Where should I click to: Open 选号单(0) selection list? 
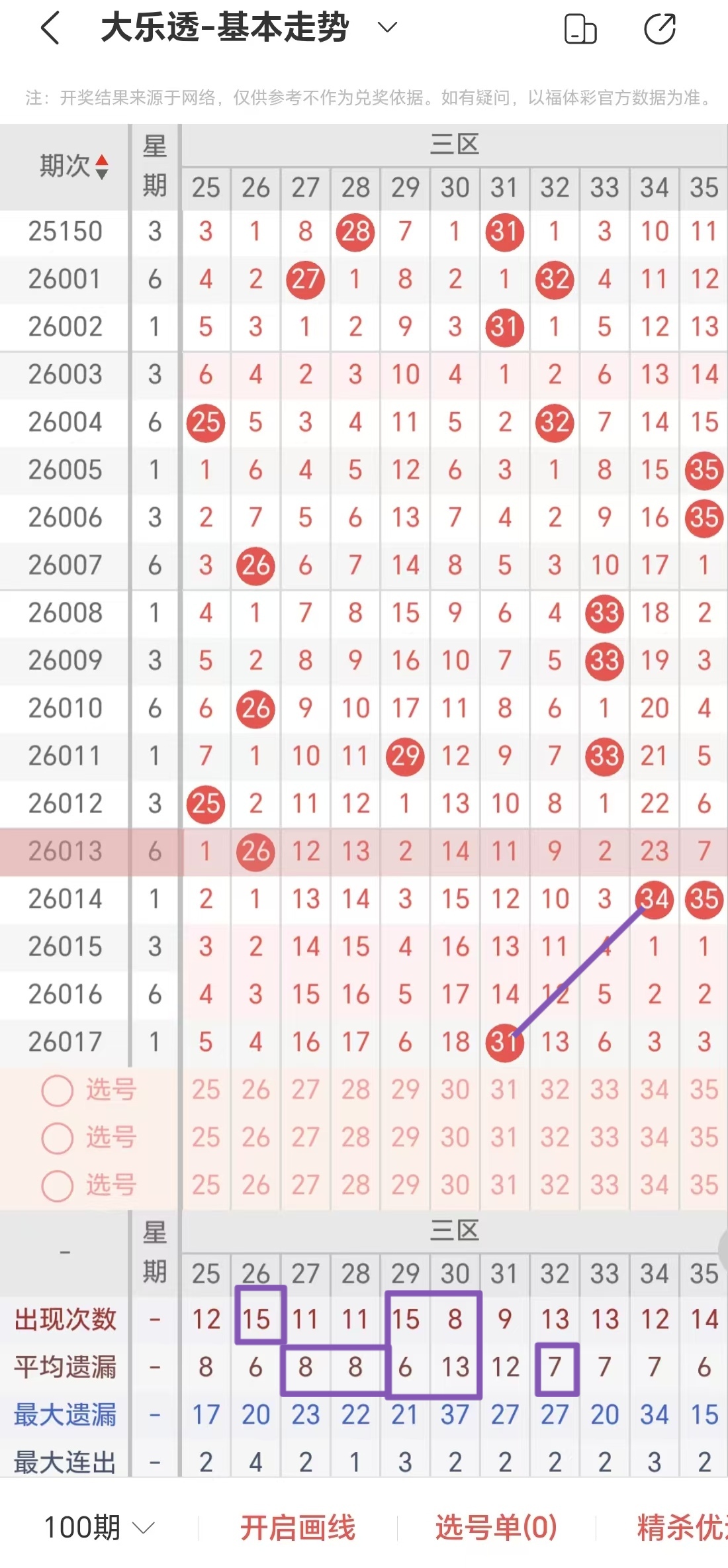click(496, 1528)
